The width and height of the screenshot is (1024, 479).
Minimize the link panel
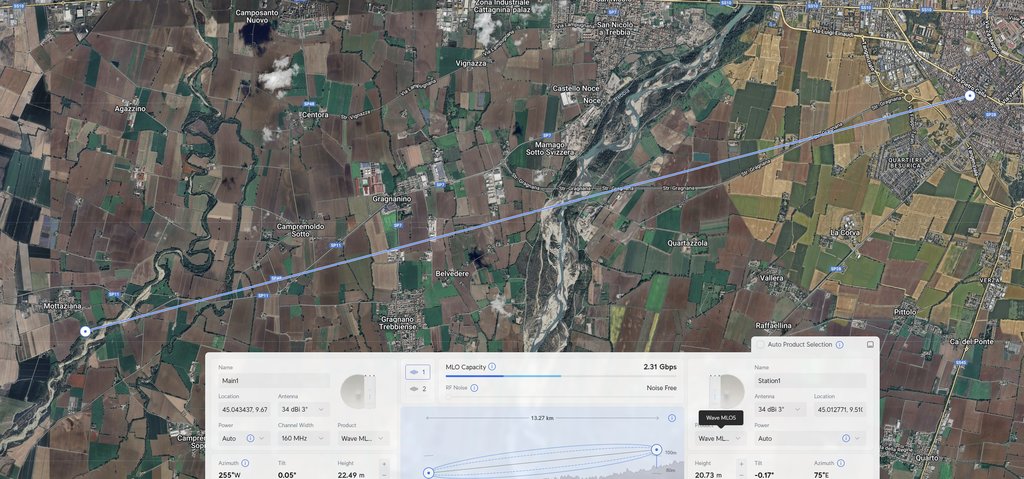870,344
